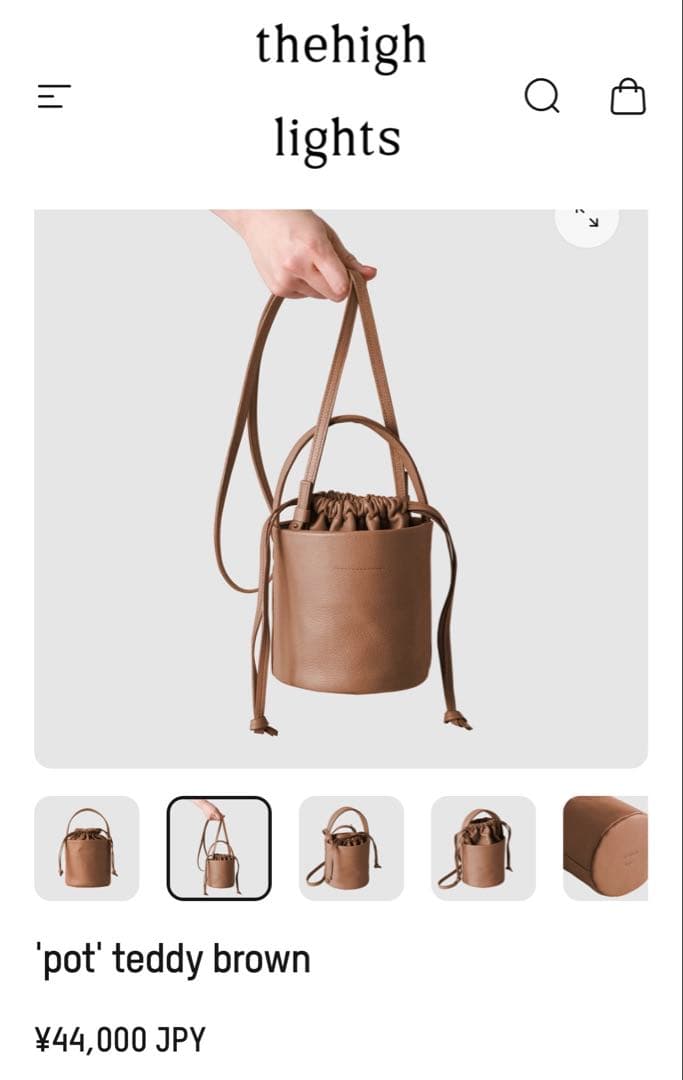
Task: Open the shopping bag cart
Action: [628, 97]
